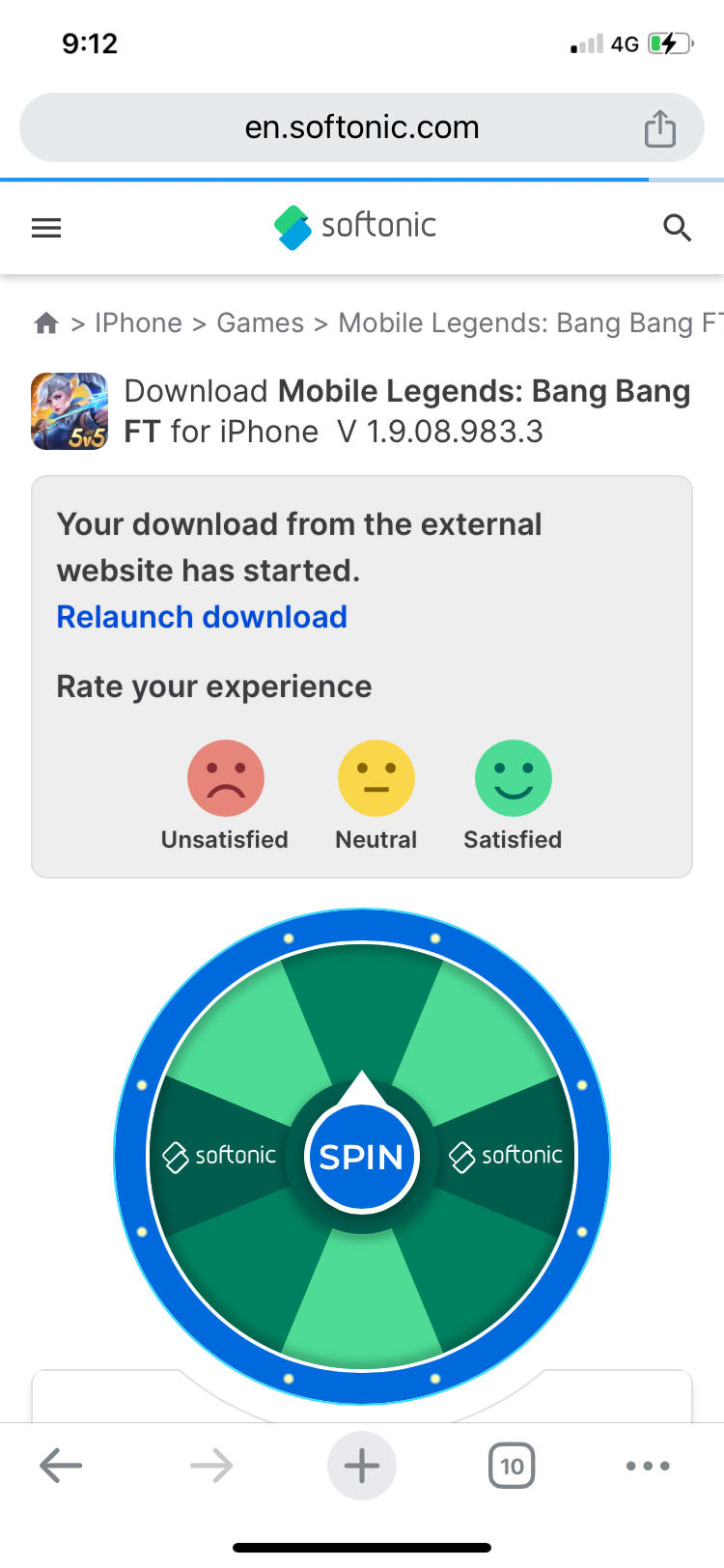This screenshot has height=1568, width=724.
Task: Open the Games breadcrumb link
Action: click(x=260, y=323)
